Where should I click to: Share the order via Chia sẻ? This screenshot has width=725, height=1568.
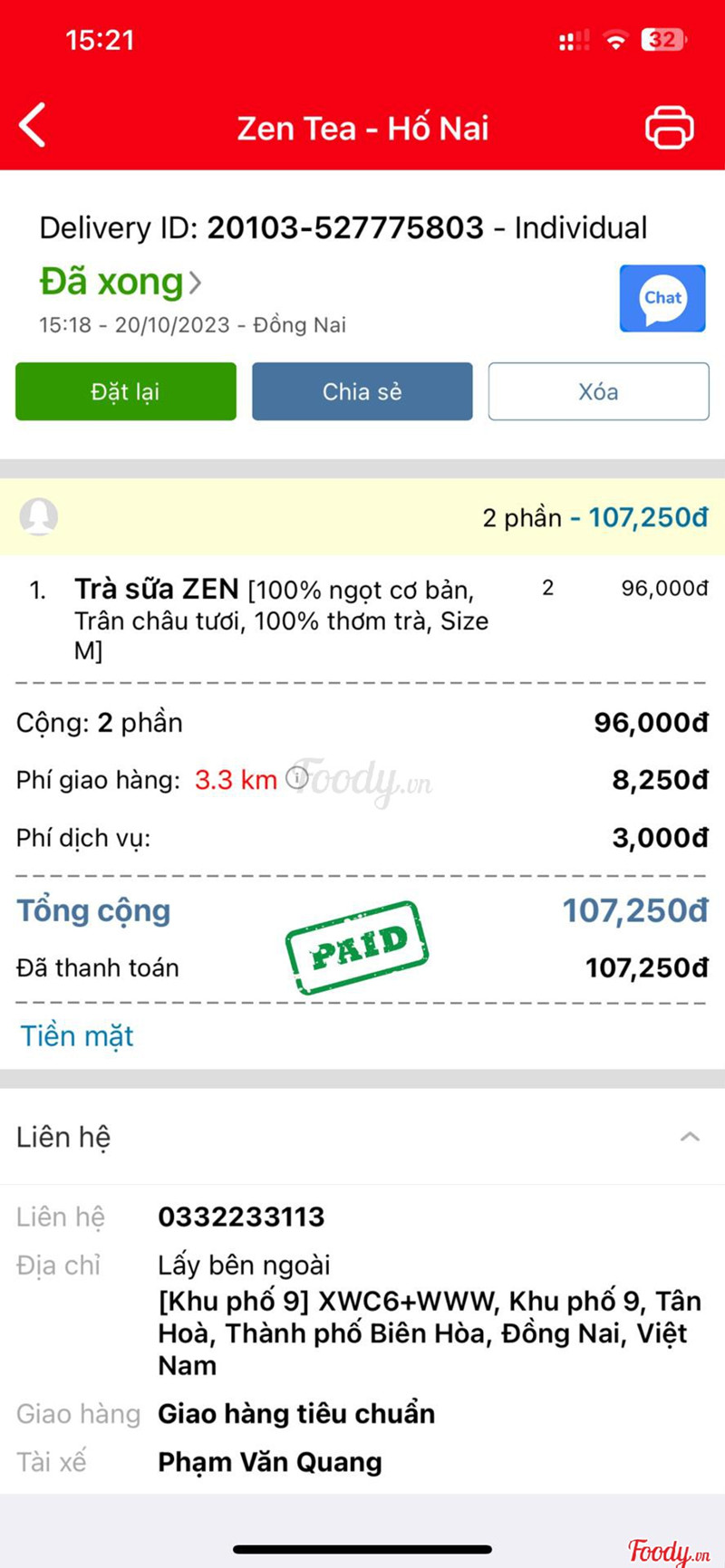362,391
